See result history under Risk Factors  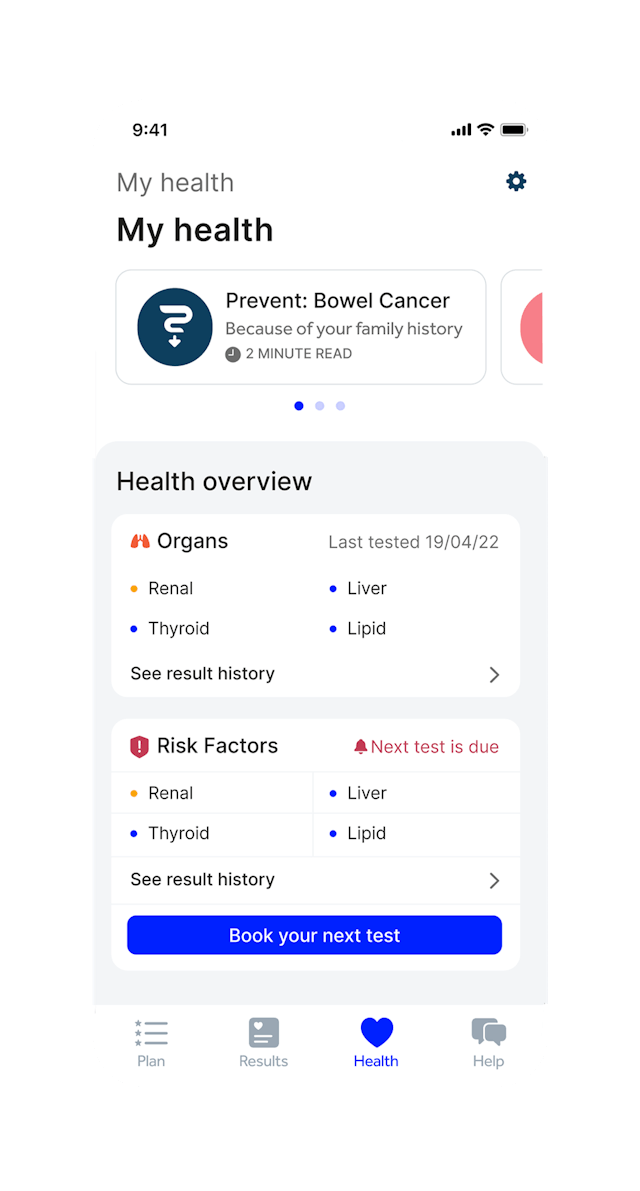(315, 880)
